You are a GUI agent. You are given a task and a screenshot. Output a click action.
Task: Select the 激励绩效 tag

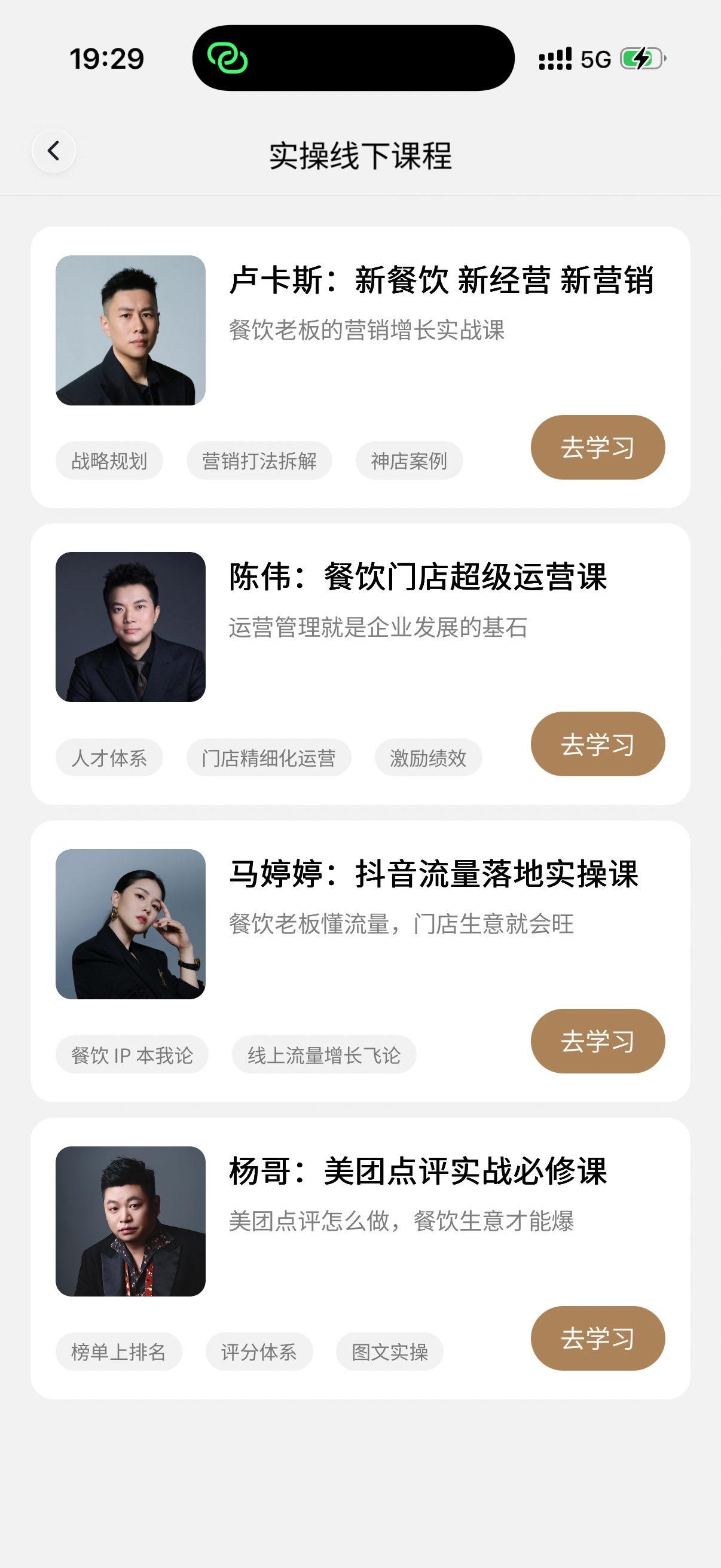click(427, 758)
